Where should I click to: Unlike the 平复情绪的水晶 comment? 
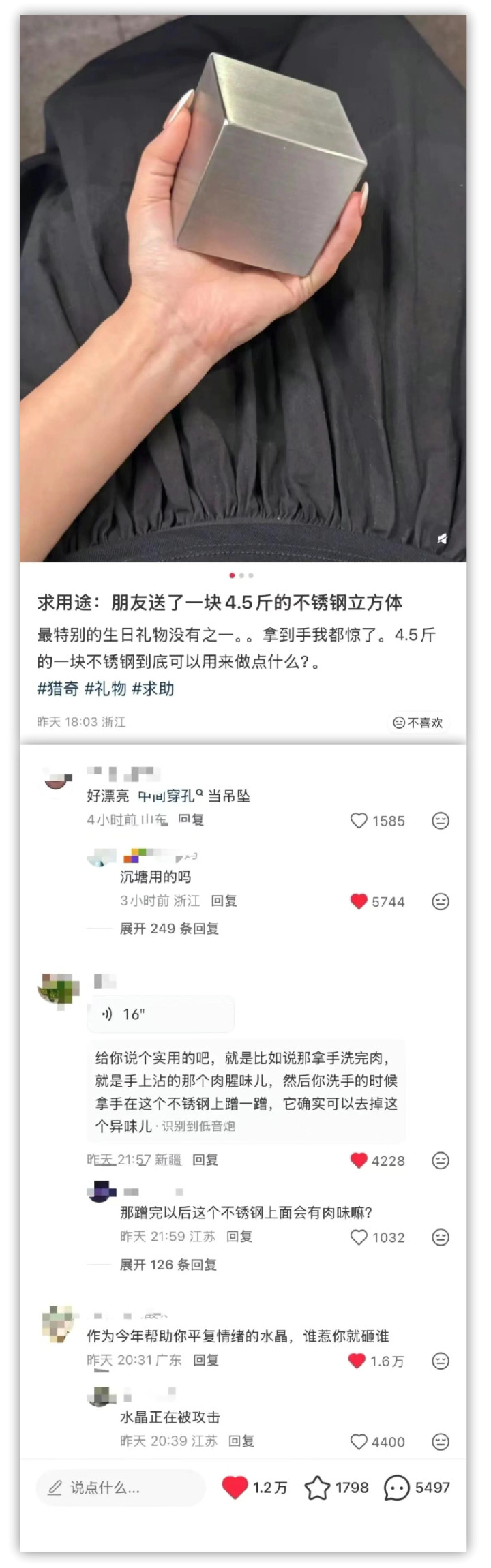coord(357,1361)
